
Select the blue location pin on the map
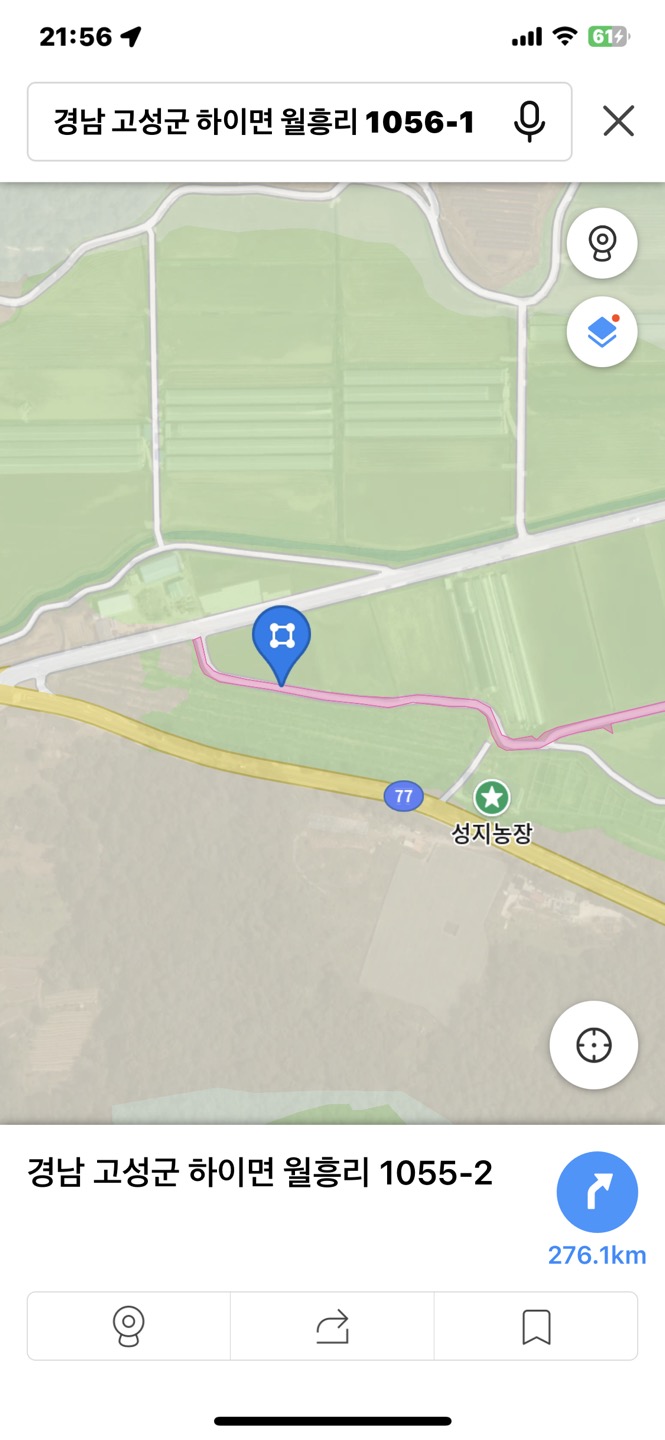pyautogui.click(x=282, y=637)
